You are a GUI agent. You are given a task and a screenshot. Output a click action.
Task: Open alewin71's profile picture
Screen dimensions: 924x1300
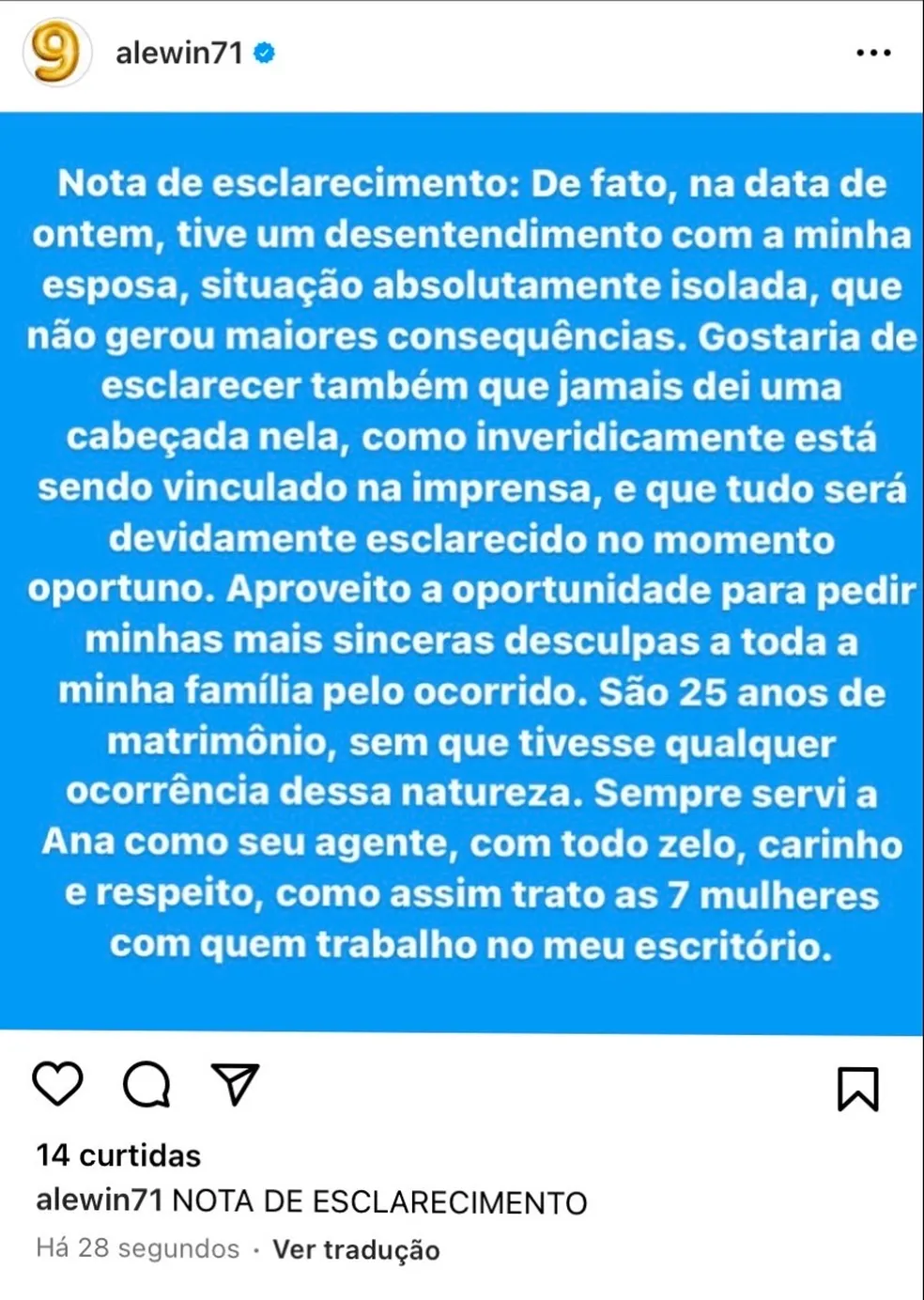pos(56,53)
